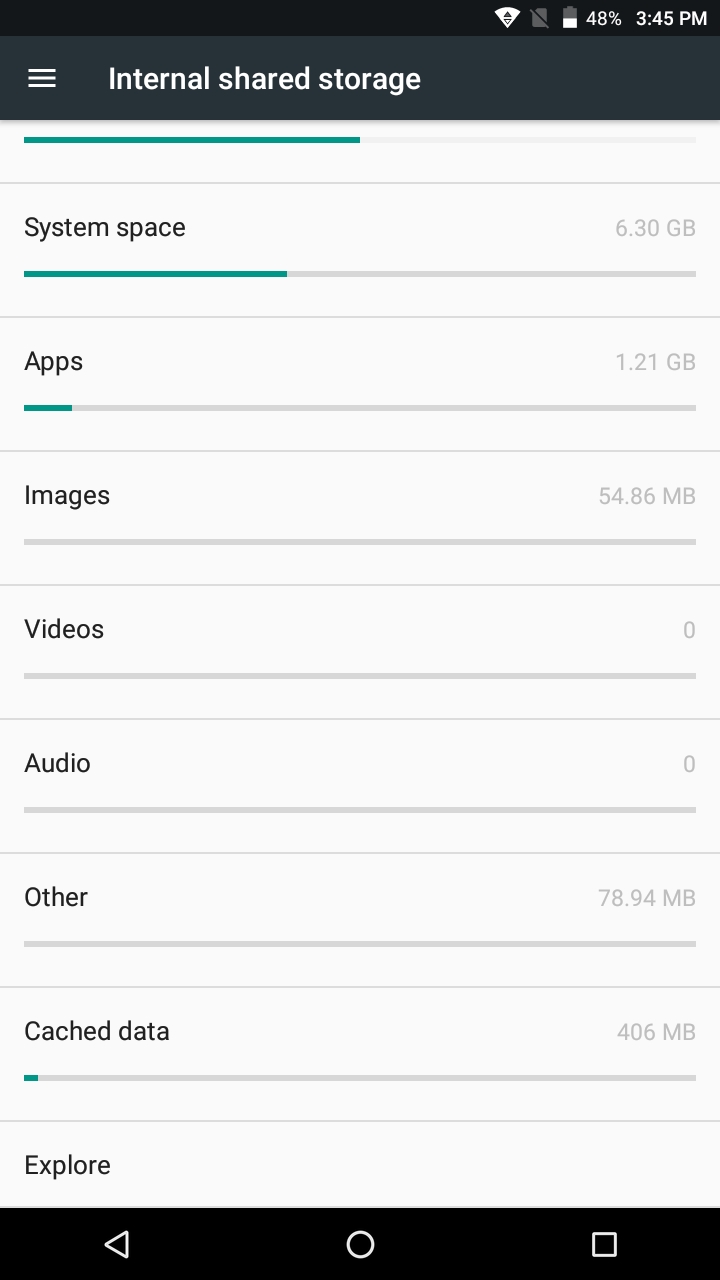Image resolution: width=720 pixels, height=1280 pixels.
Task: Open the Apps storage row
Action: [360, 384]
